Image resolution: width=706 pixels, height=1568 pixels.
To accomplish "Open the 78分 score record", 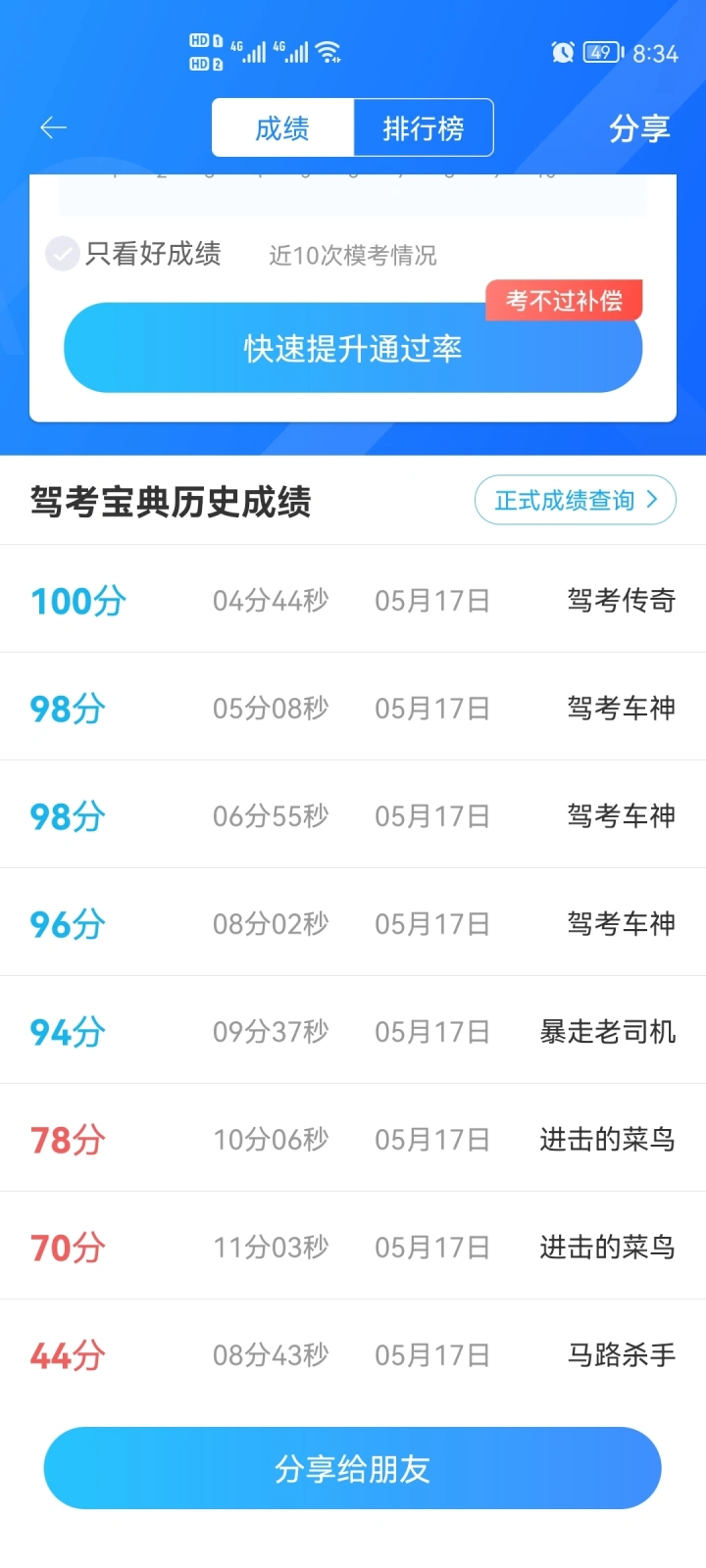I will [x=353, y=1139].
